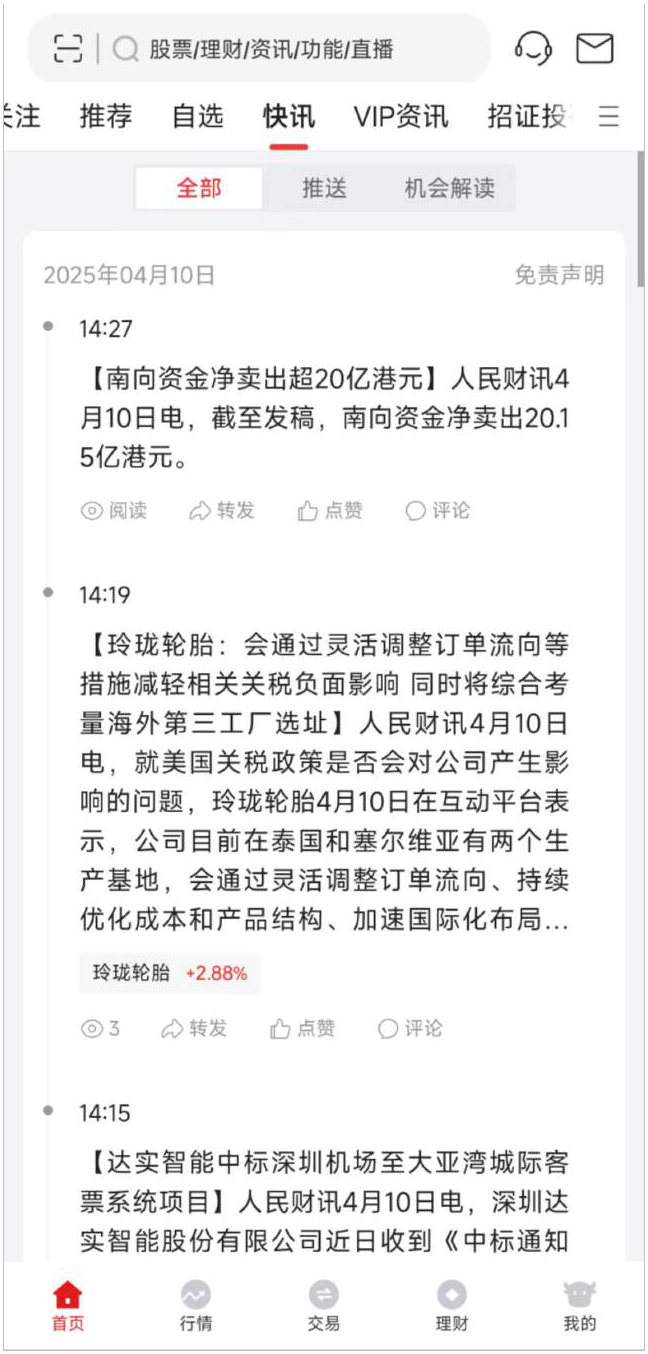Screen dimensions: 648x1354
Task: Open the 免责声明 link
Action: [x=559, y=275]
